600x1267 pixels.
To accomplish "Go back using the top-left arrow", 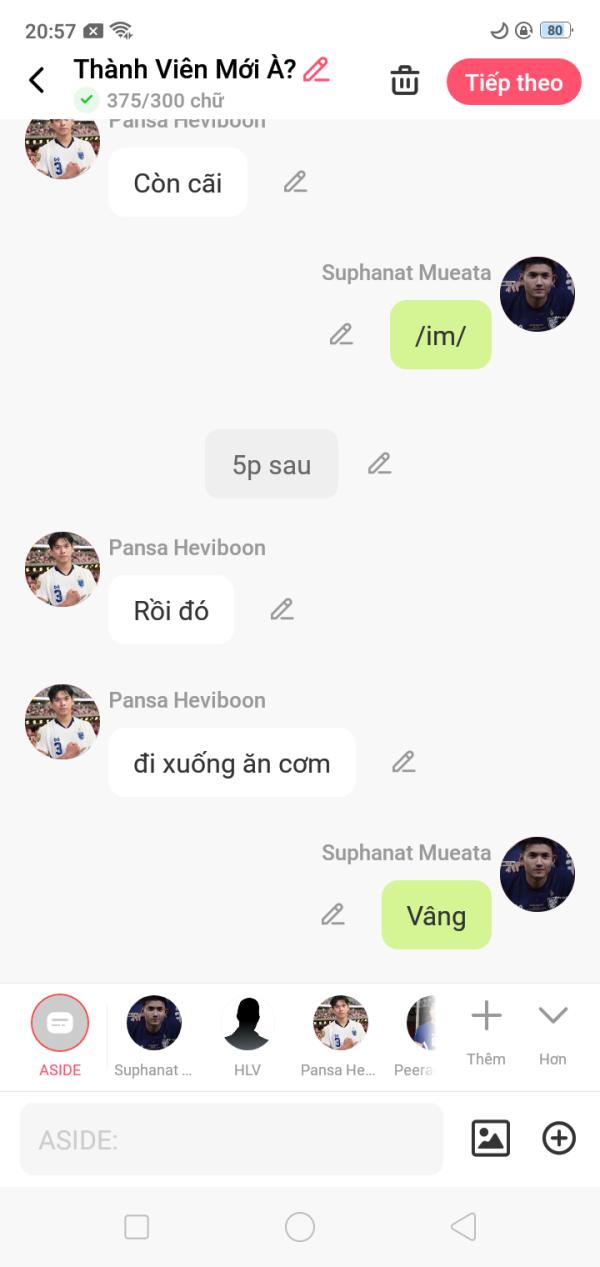I will [37, 81].
